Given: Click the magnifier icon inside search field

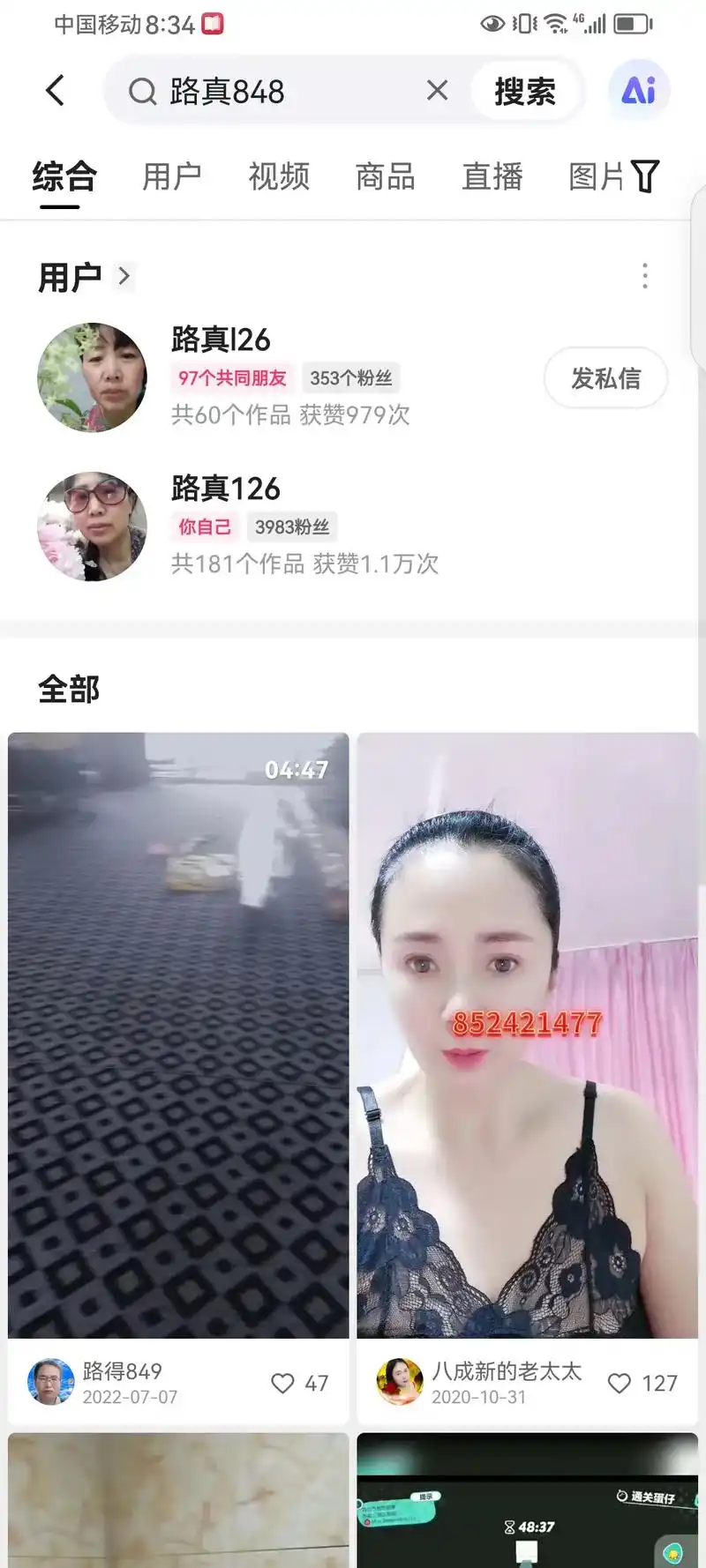Looking at the screenshot, I should (x=141, y=91).
